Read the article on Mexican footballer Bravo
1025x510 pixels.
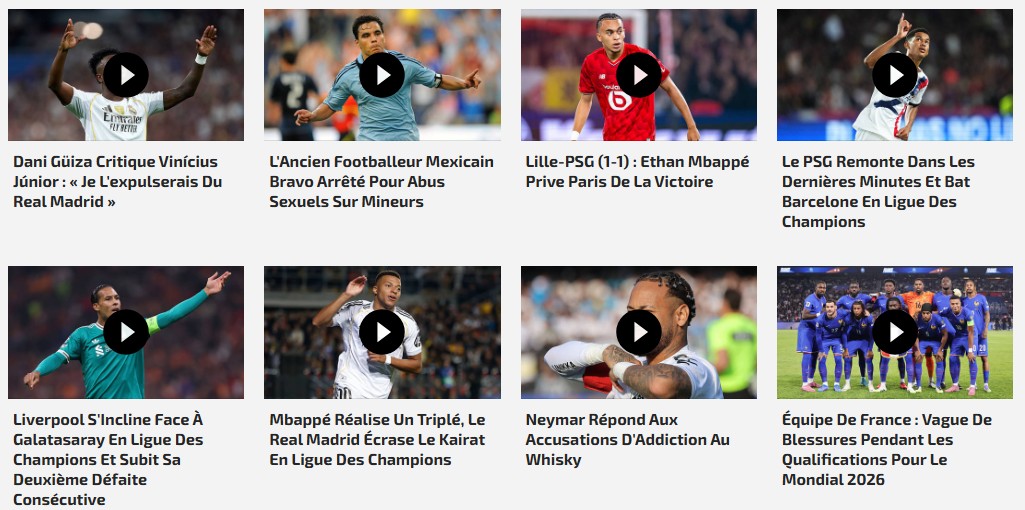pos(381,182)
